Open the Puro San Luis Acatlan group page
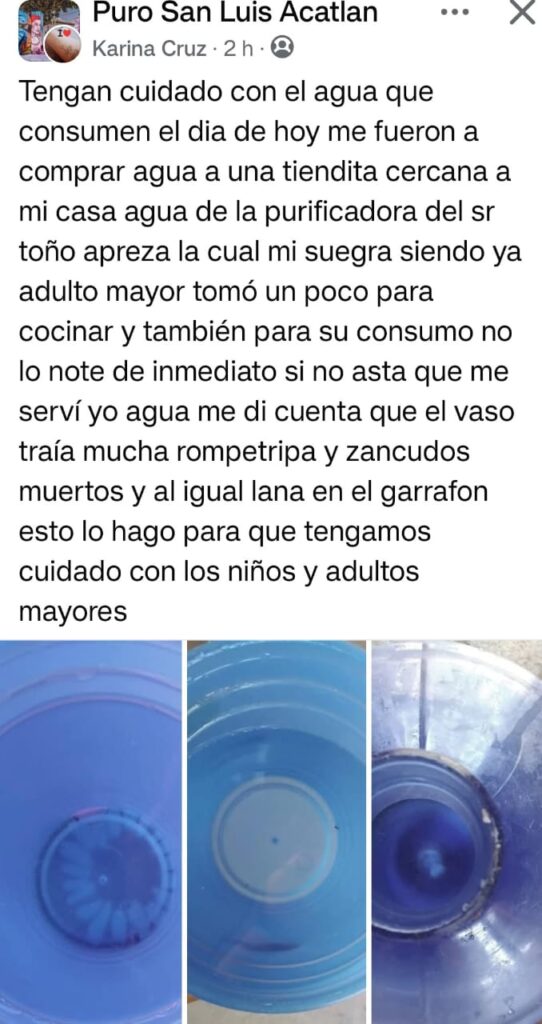This screenshot has width=542, height=1024. pos(235,12)
